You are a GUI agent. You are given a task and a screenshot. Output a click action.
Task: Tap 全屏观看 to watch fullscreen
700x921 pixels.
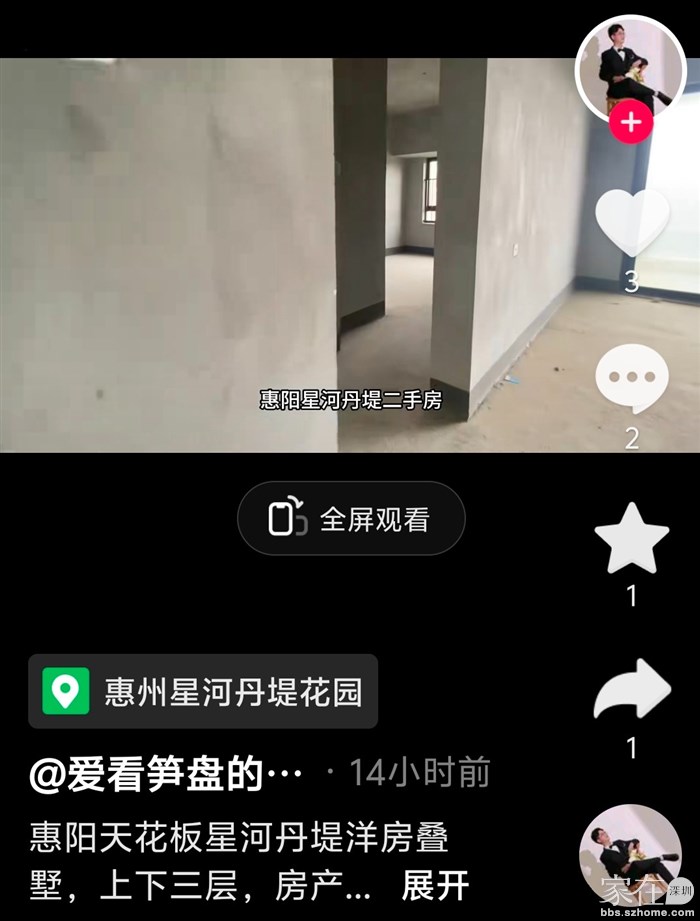(351, 518)
